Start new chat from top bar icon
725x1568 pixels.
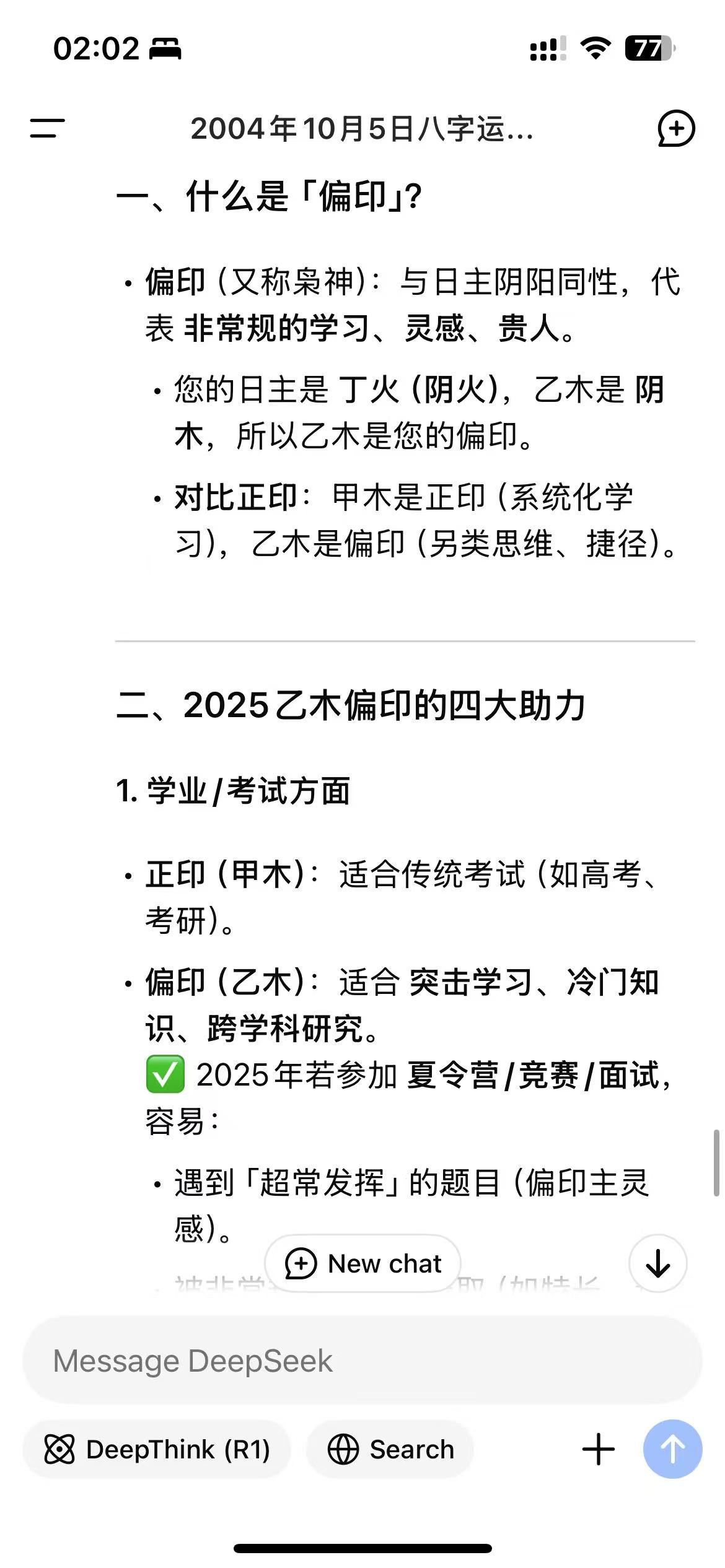676,128
